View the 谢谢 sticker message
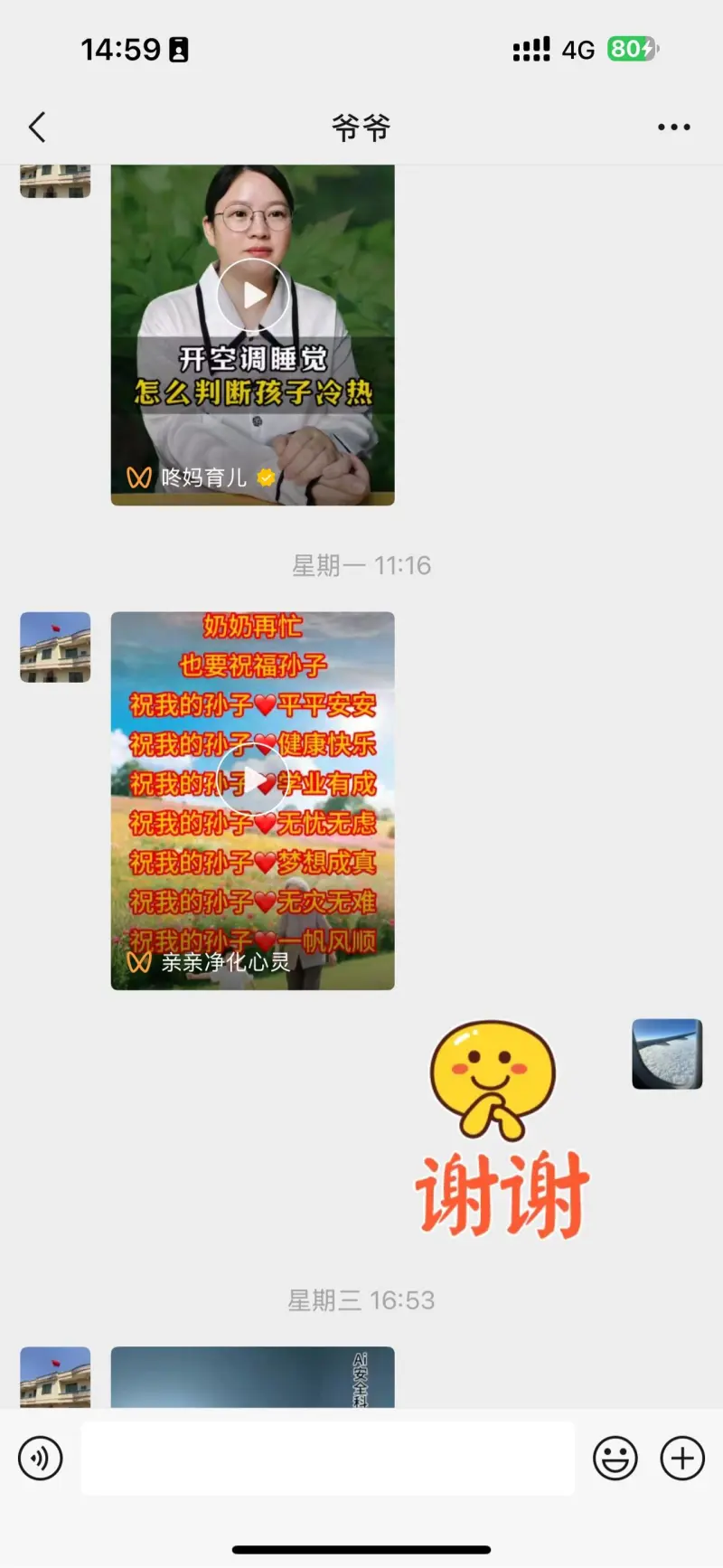723x1568 pixels. (x=502, y=1130)
